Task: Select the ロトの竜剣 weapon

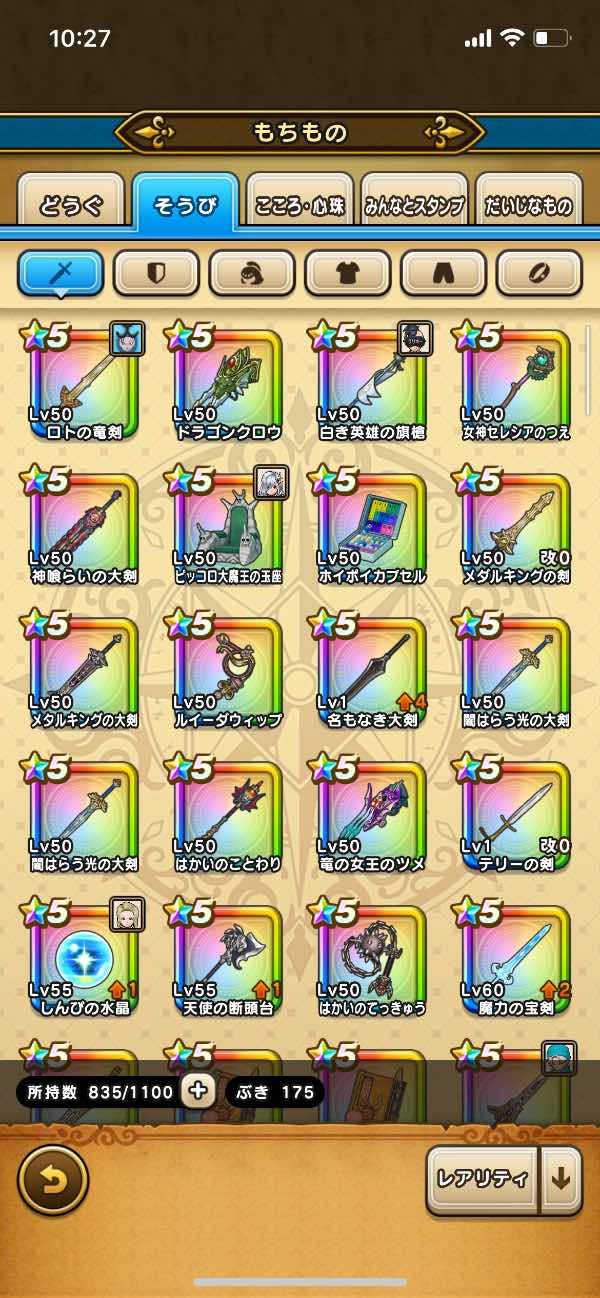Action: click(x=84, y=382)
